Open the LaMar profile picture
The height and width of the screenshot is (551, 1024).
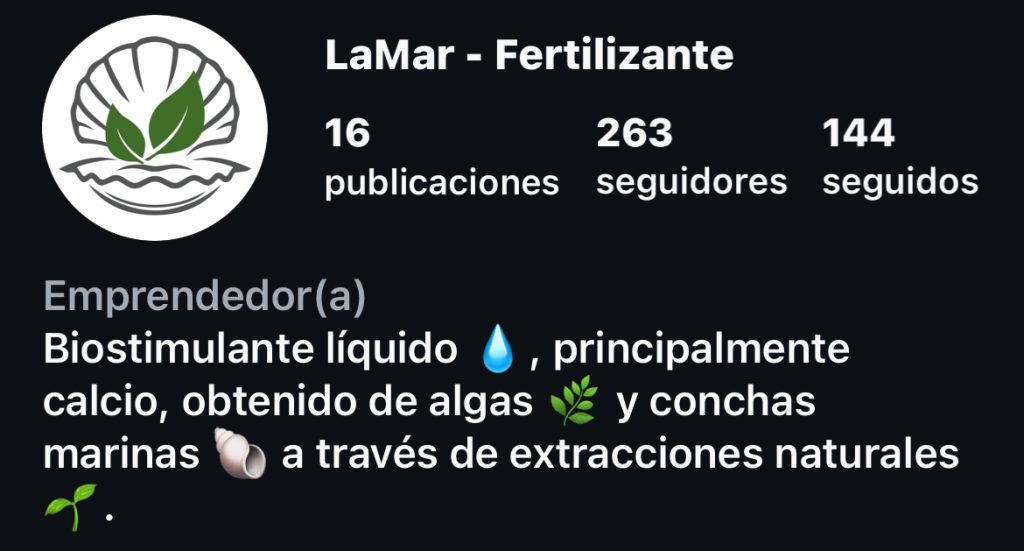pos(154,128)
